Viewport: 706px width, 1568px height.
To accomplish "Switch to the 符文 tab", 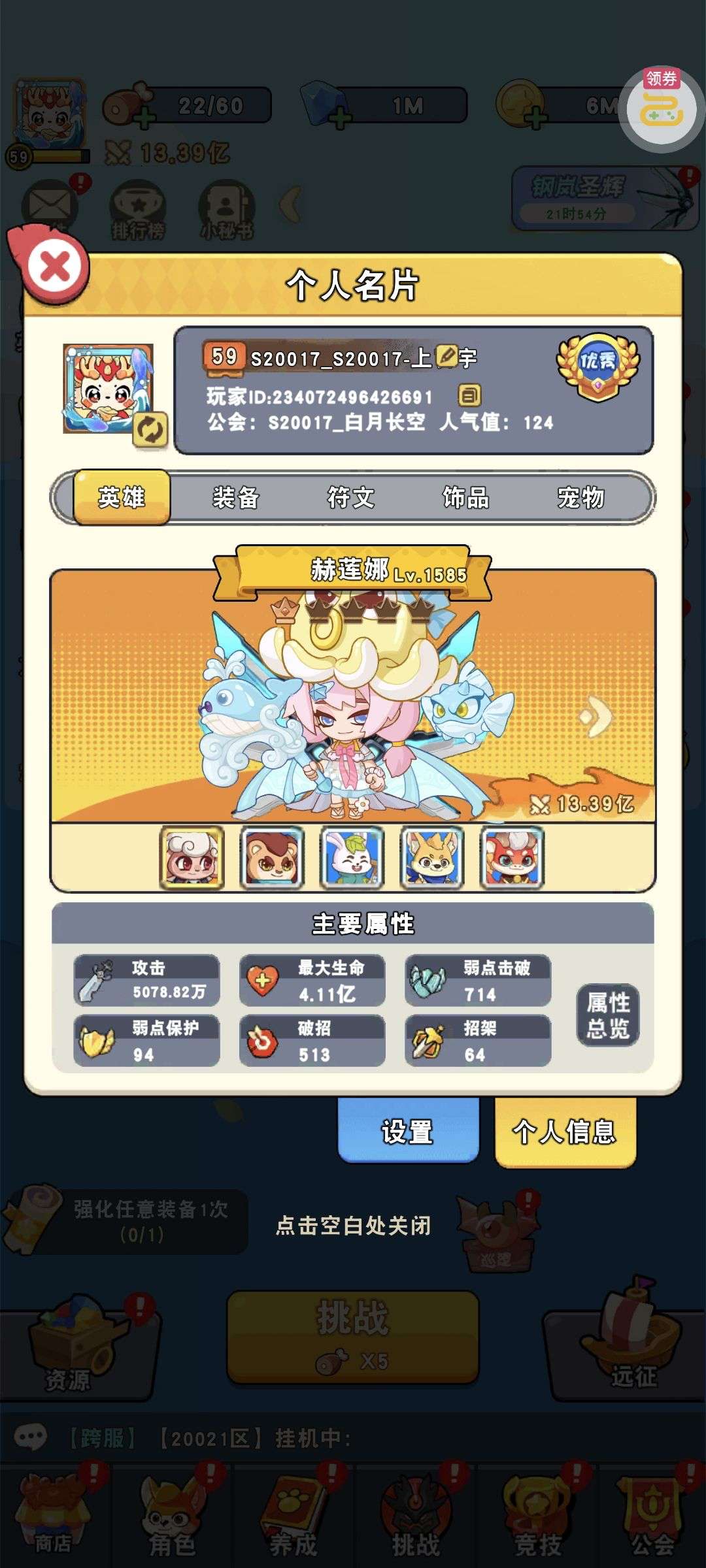I will [351, 498].
